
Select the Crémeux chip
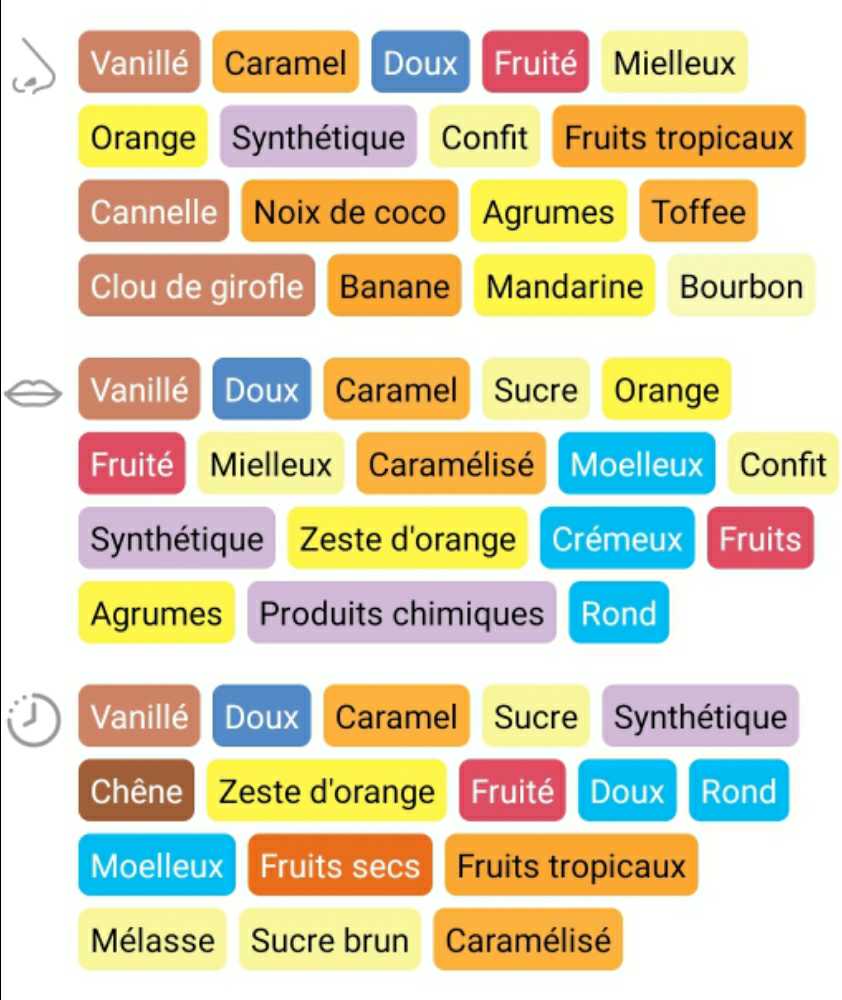pos(616,540)
